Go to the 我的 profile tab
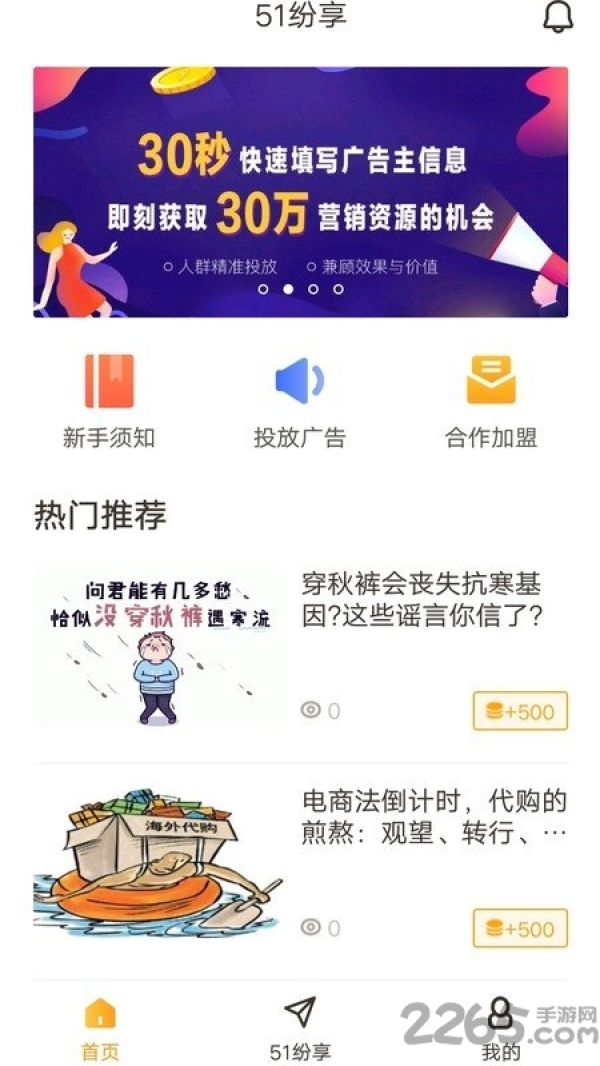 pos(500,1029)
